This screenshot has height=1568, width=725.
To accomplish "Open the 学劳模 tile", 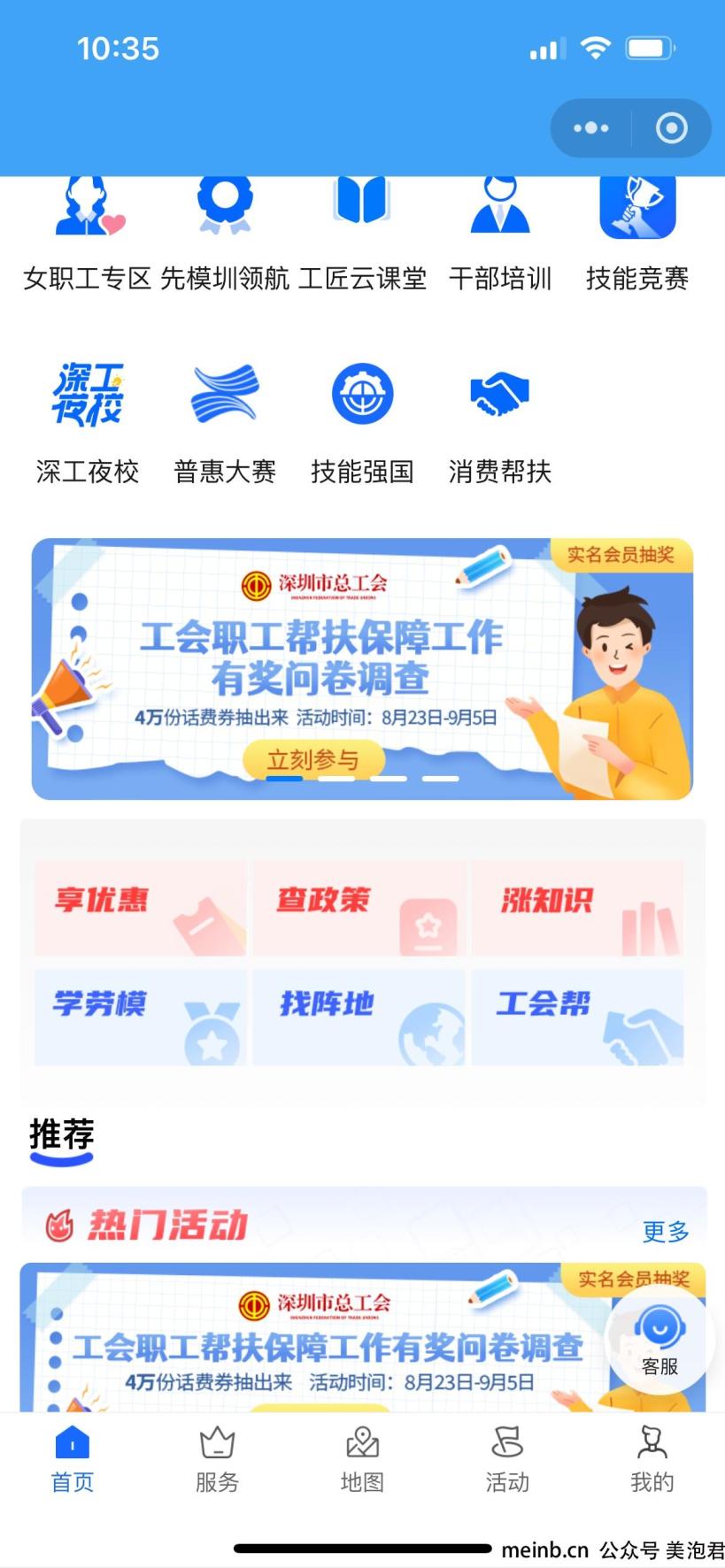I will click(140, 1016).
